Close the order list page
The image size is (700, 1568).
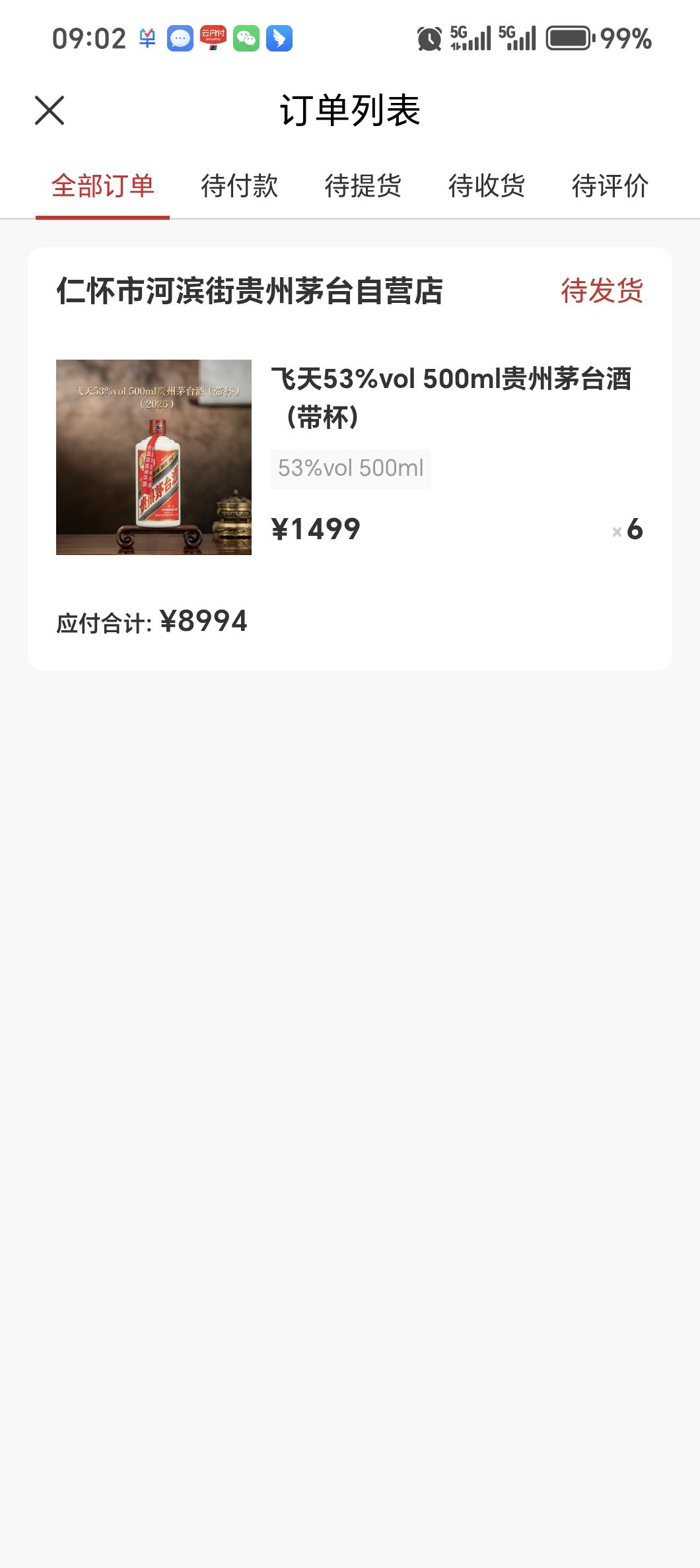pyautogui.click(x=50, y=110)
